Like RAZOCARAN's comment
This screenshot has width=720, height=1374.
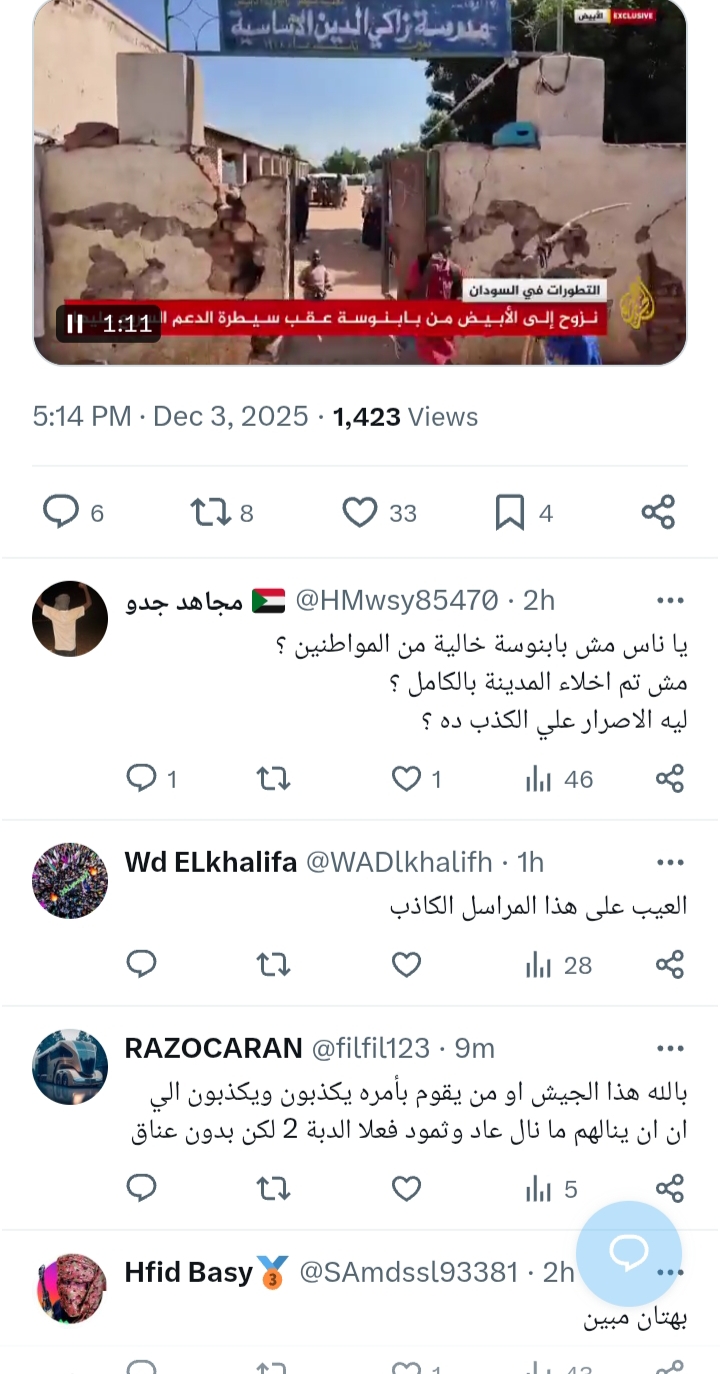405,1188
